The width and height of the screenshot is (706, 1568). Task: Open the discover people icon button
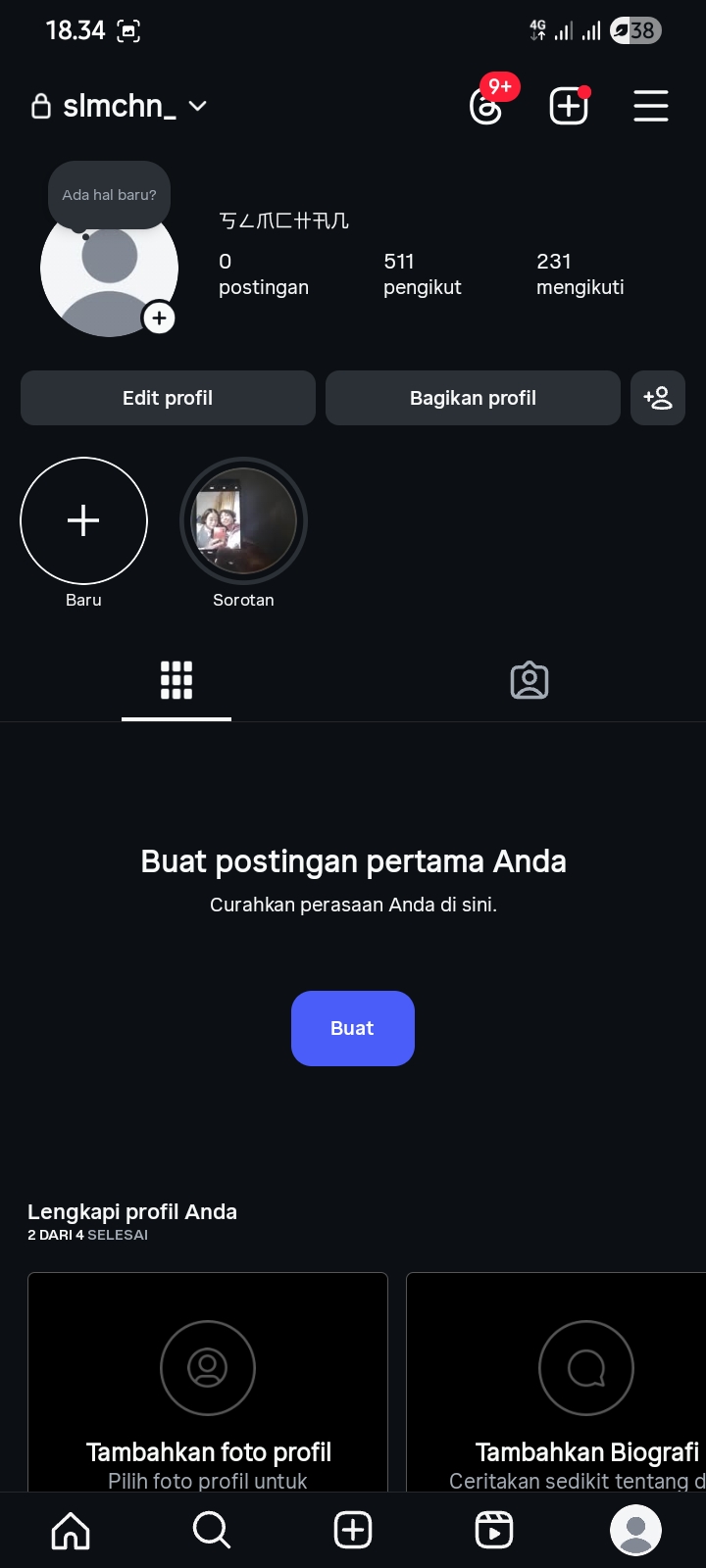click(658, 398)
